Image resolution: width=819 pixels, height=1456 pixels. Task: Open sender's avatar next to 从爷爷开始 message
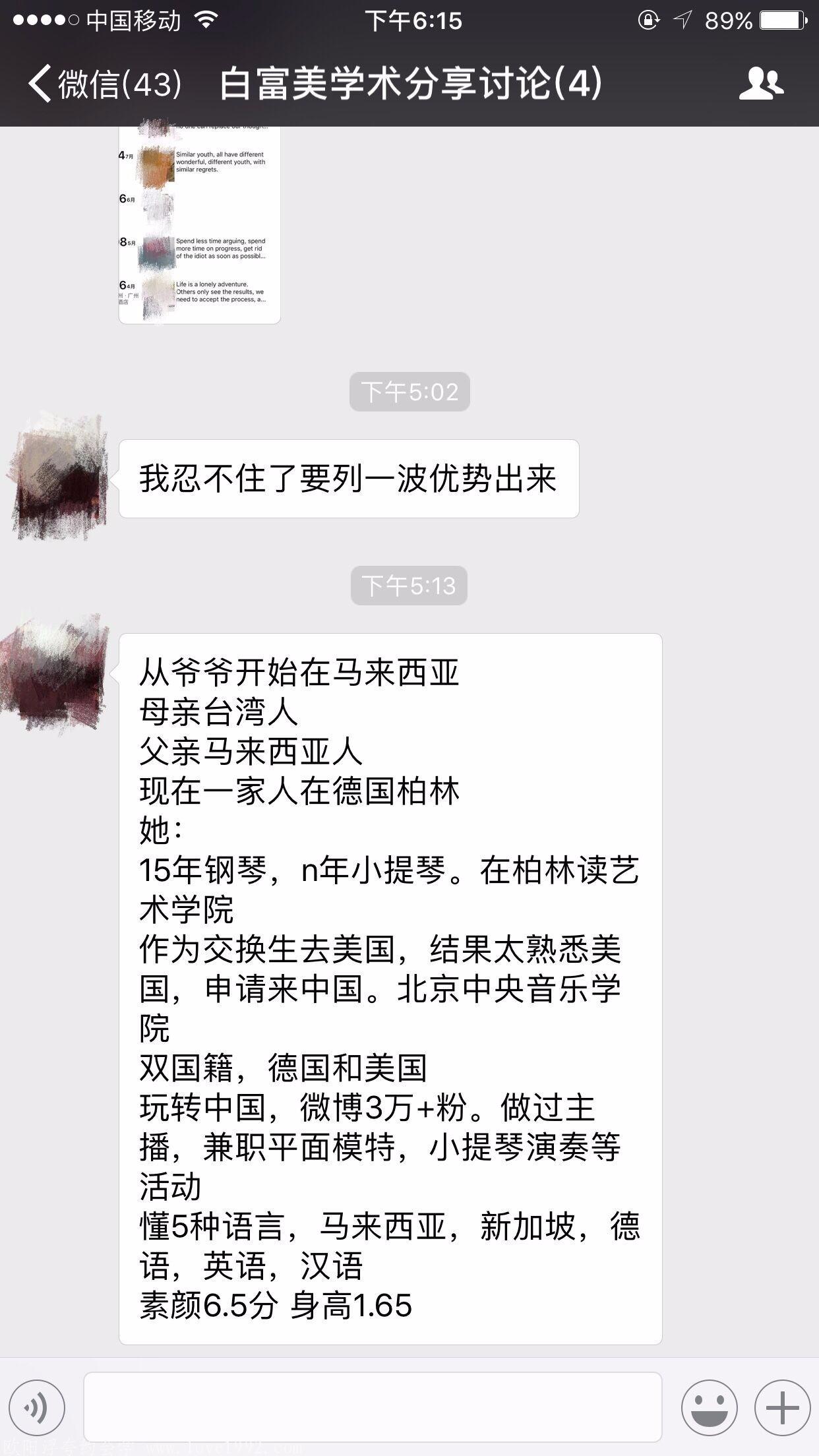[57, 673]
